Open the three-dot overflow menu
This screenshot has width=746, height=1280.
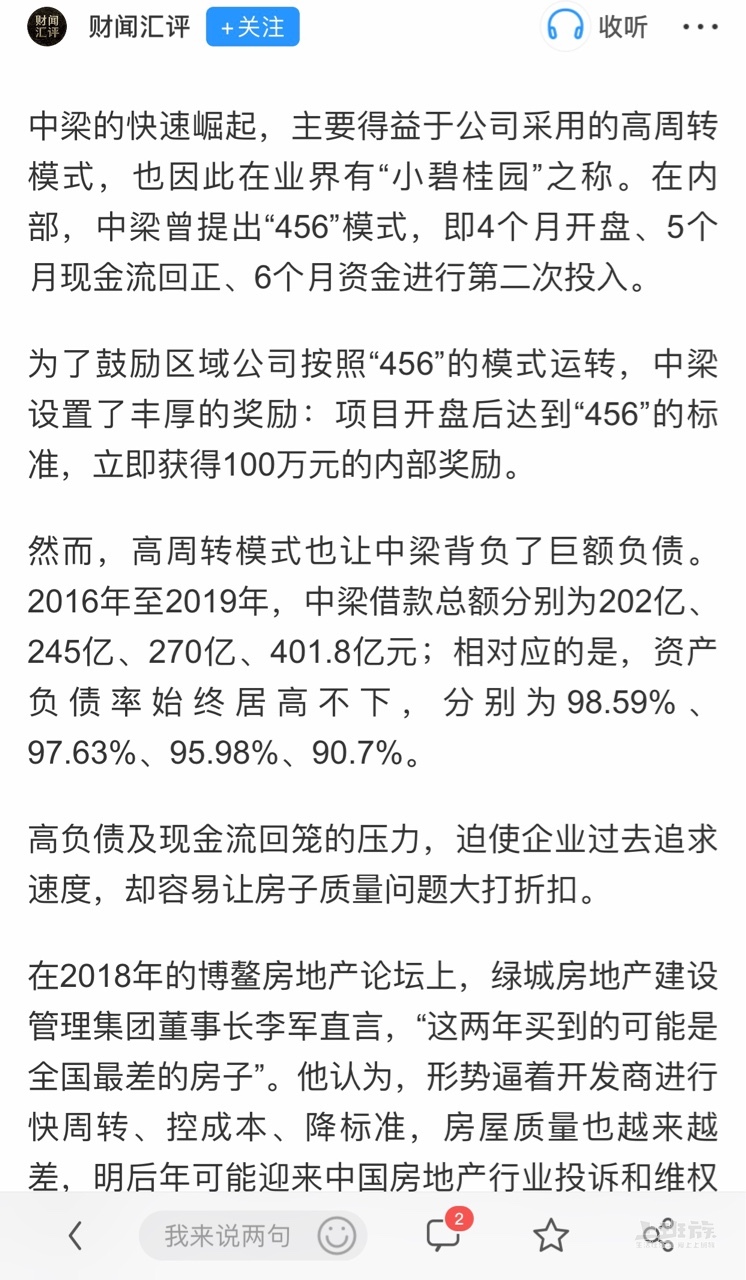click(x=700, y=27)
